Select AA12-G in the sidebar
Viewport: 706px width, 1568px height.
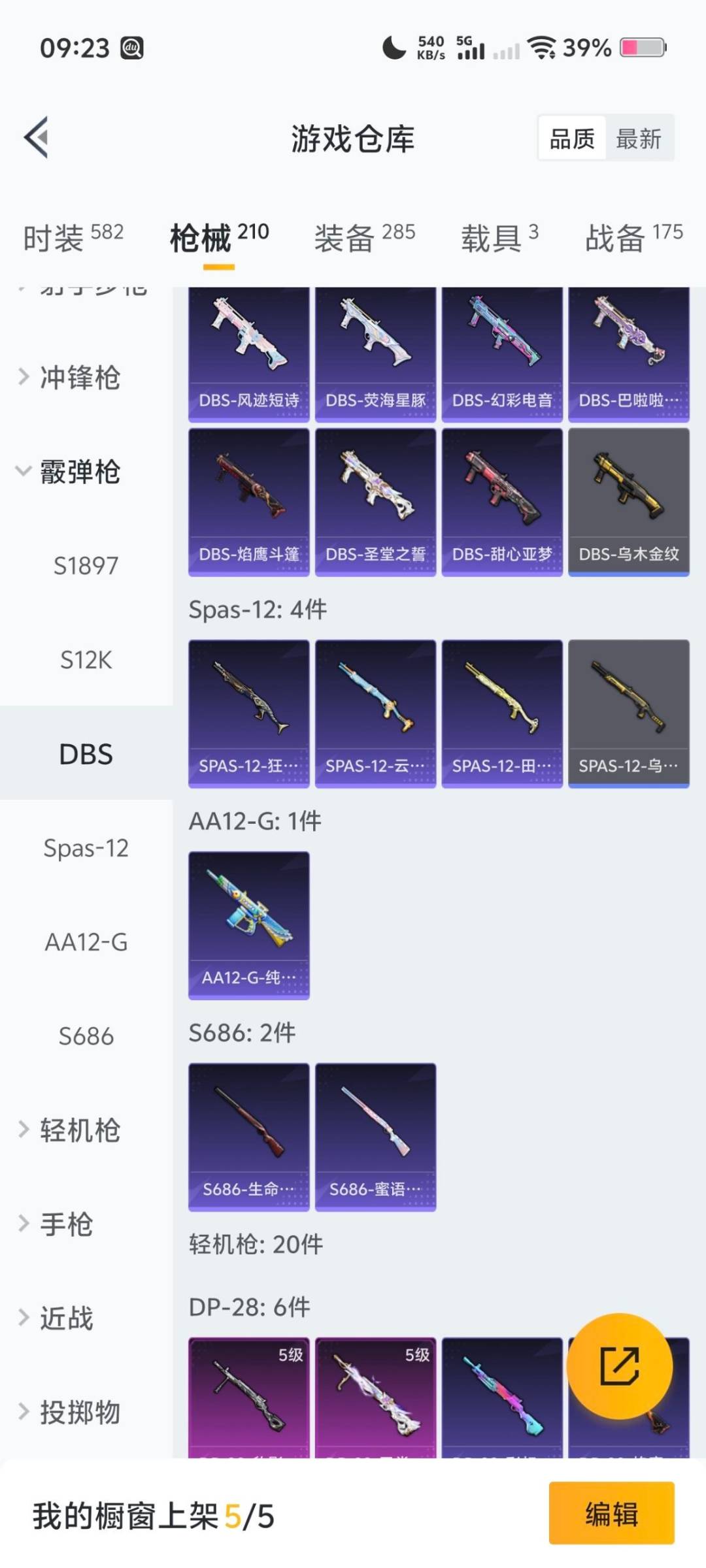86,942
